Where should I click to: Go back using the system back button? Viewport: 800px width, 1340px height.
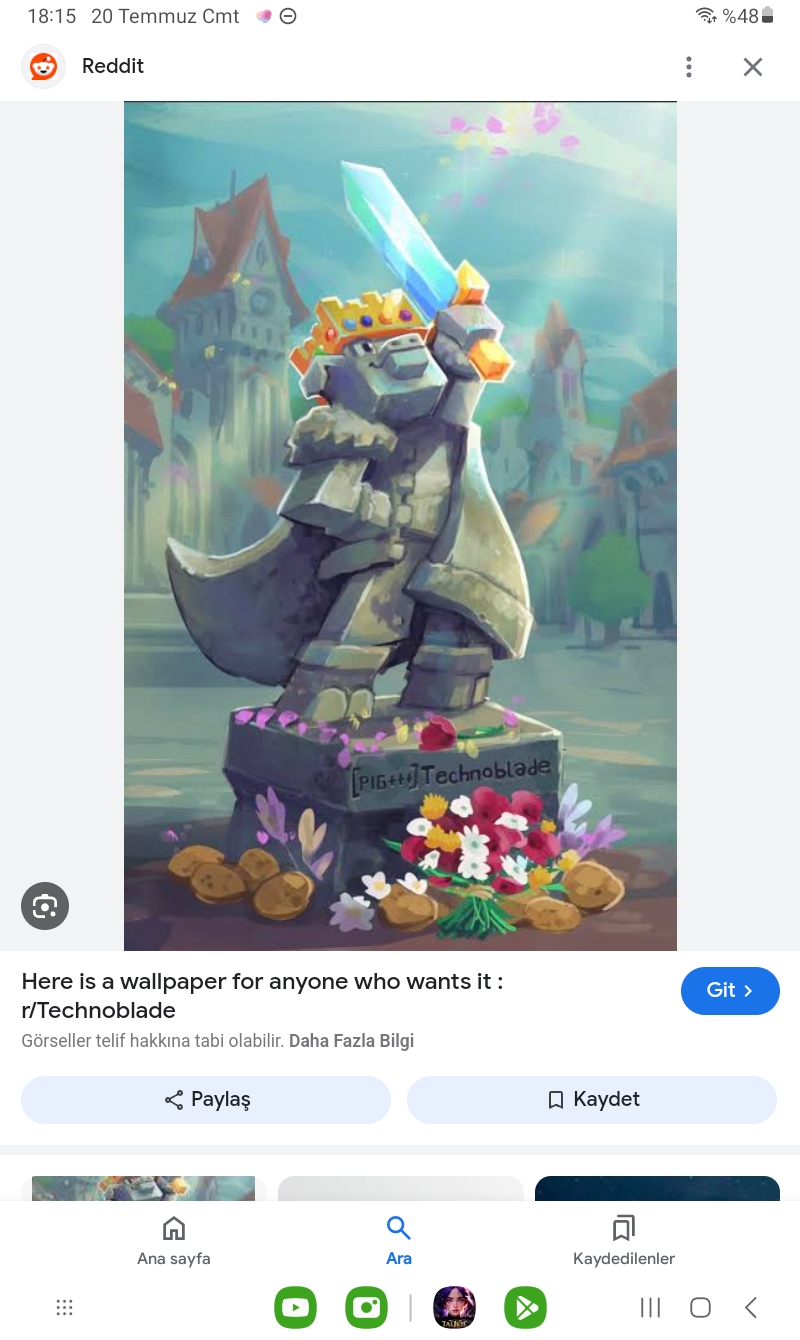click(x=751, y=1307)
